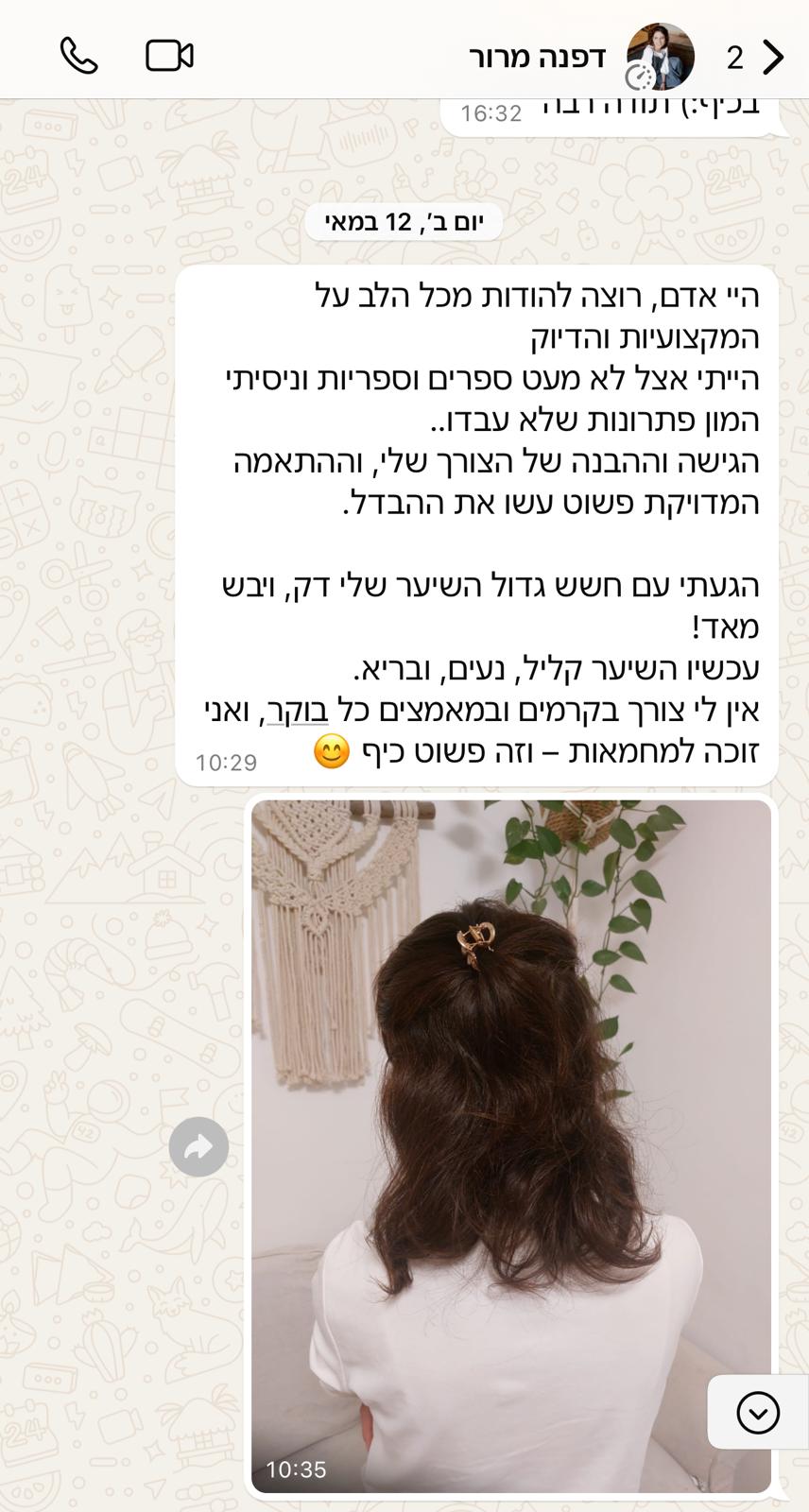Image resolution: width=809 pixels, height=1512 pixels.
Task: Start a video call with דפנה מרור
Action: (x=169, y=57)
